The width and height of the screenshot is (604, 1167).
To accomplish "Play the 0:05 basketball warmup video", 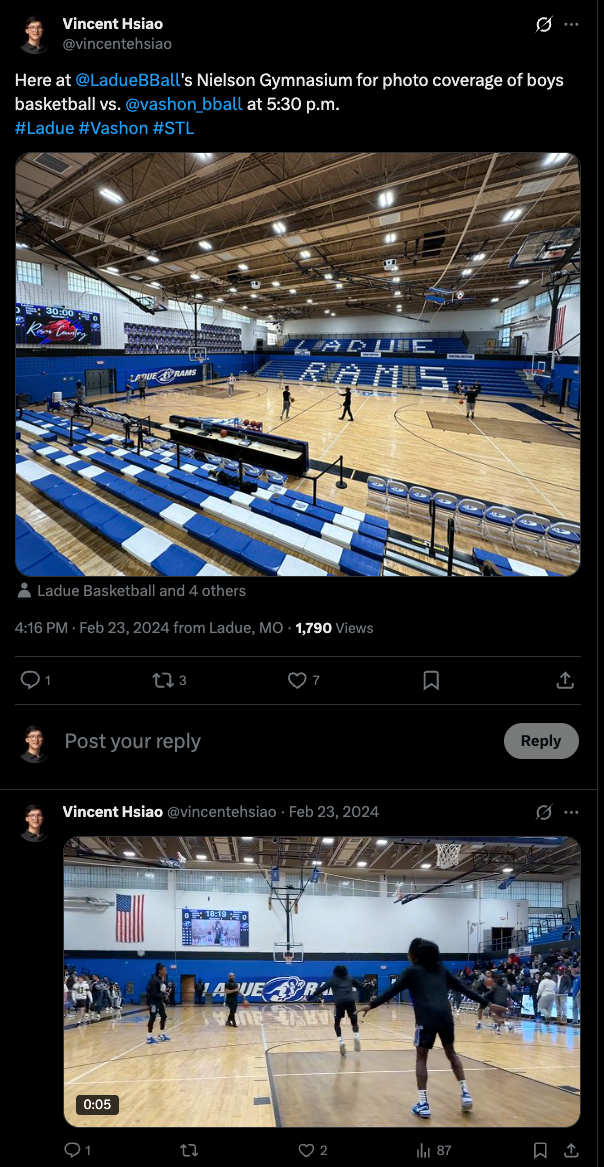I will click(x=322, y=982).
